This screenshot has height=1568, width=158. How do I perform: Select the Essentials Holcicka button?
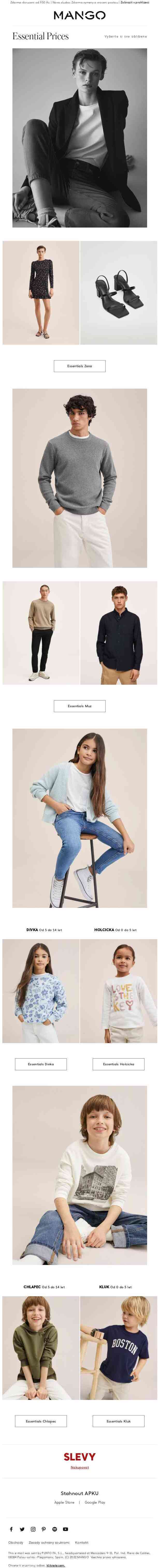pos(118,1064)
